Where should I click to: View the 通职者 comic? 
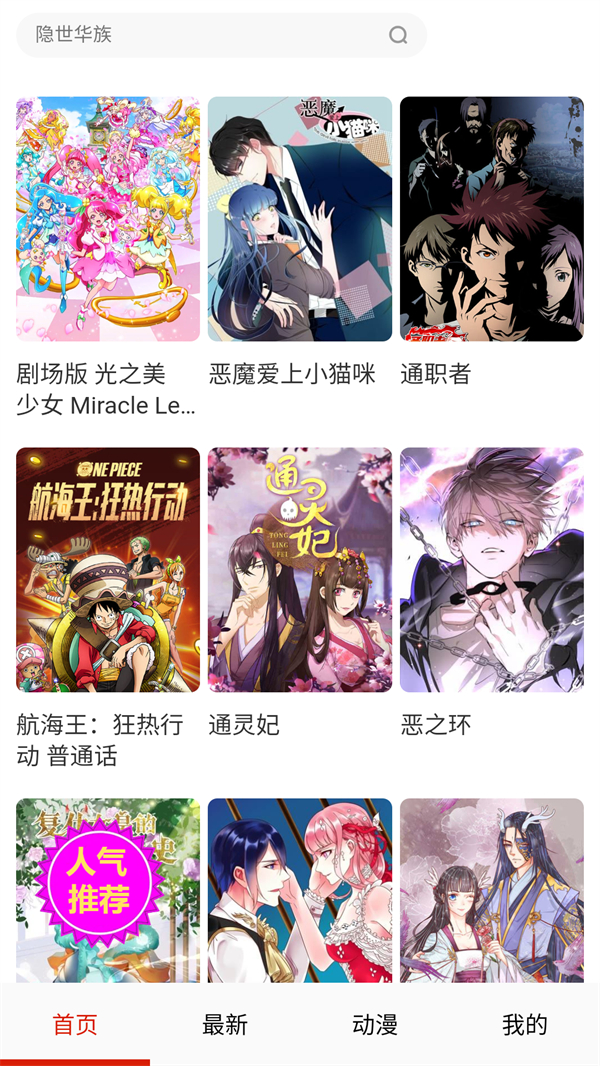tap(492, 219)
